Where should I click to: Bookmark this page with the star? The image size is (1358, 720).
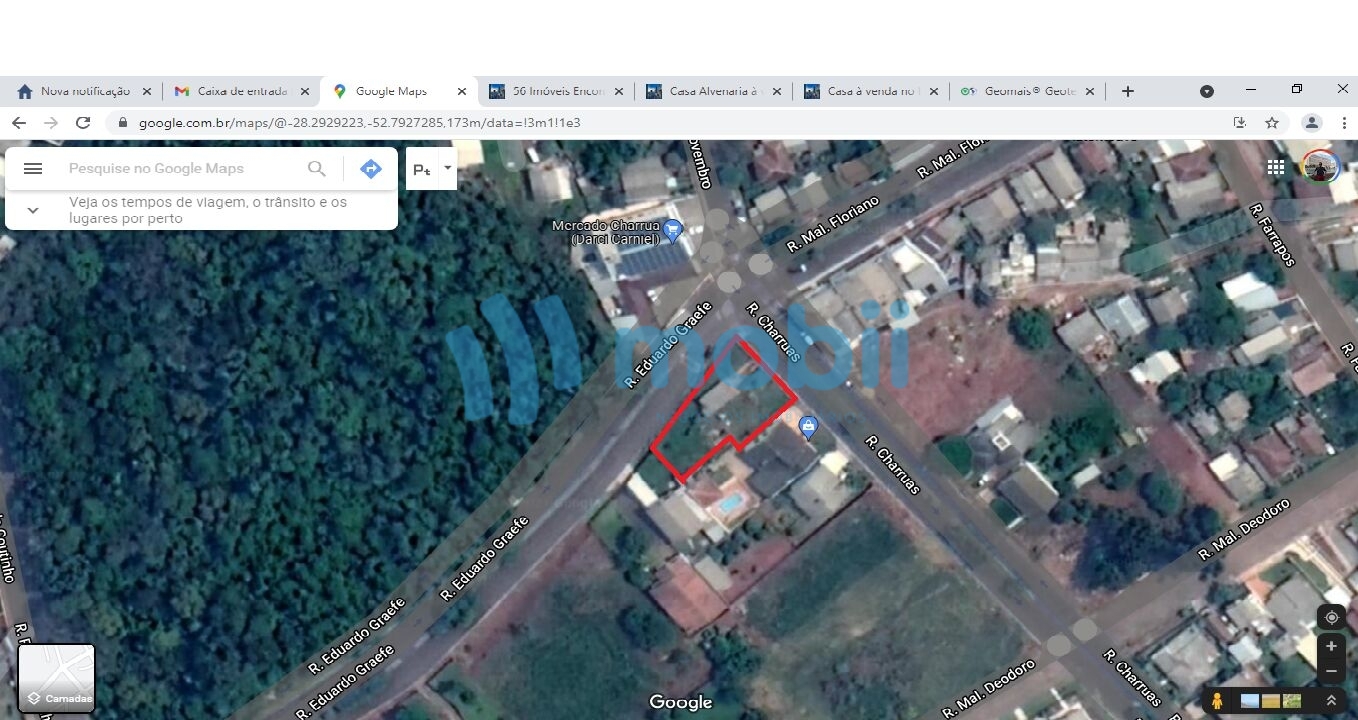click(x=1272, y=123)
